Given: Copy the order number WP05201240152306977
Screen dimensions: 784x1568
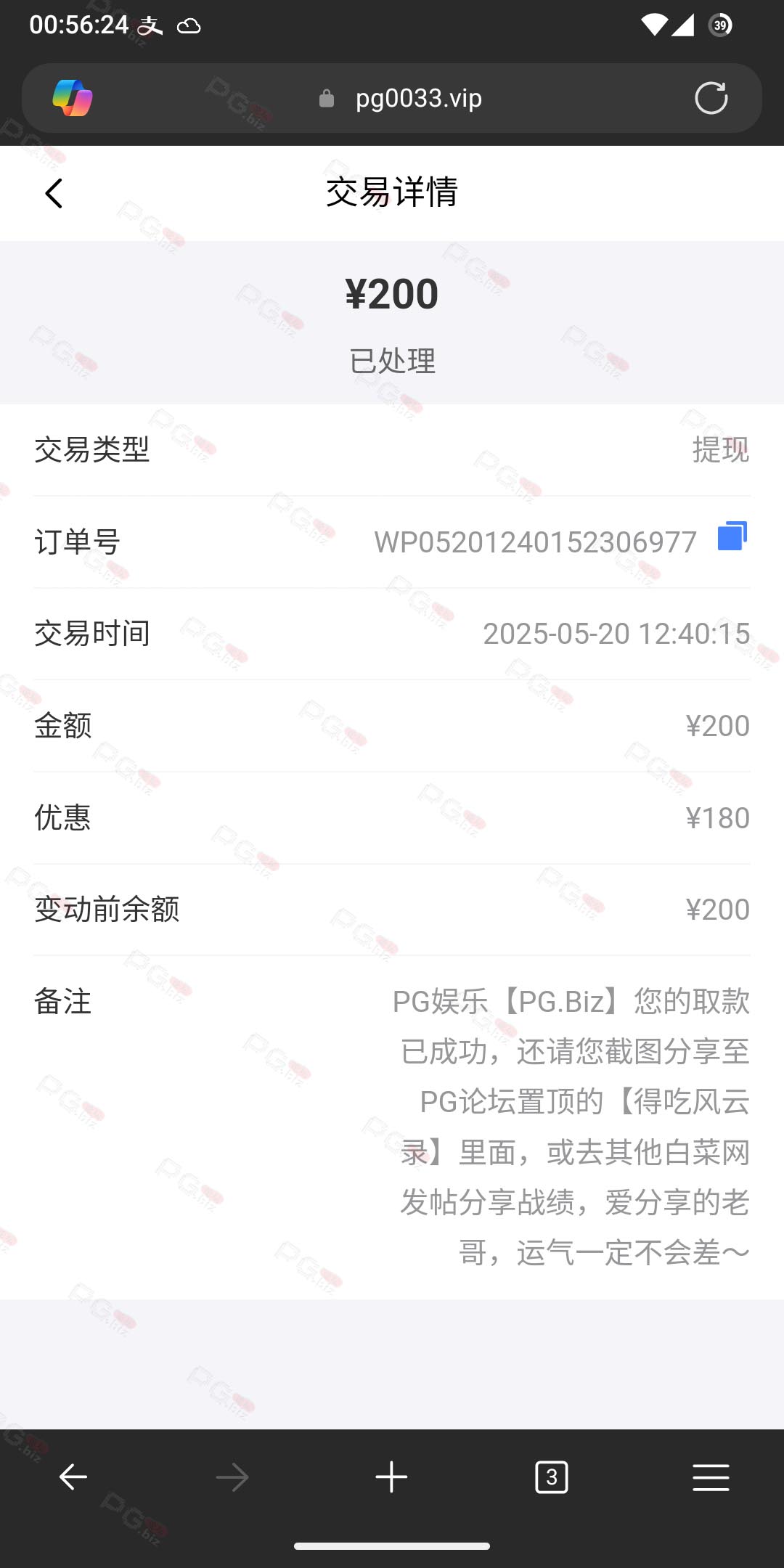Looking at the screenshot, I should click(732, 536).
